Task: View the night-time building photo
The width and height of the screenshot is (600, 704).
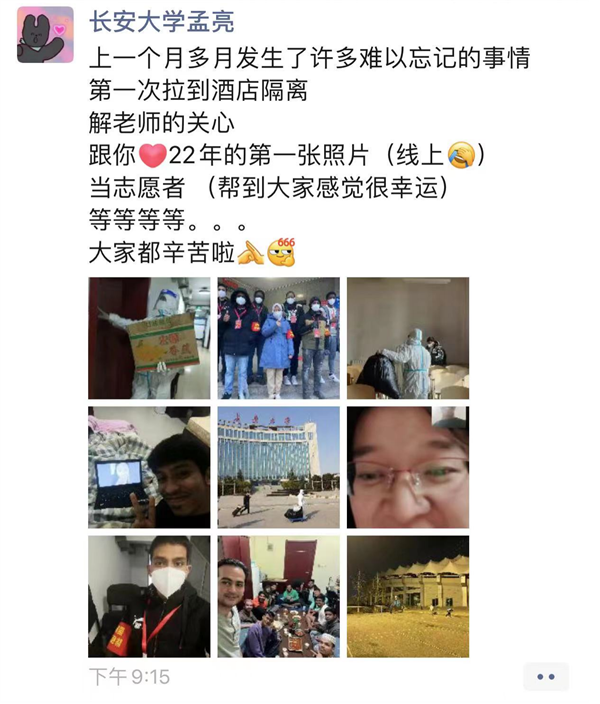Action: [x=408, y=596]
